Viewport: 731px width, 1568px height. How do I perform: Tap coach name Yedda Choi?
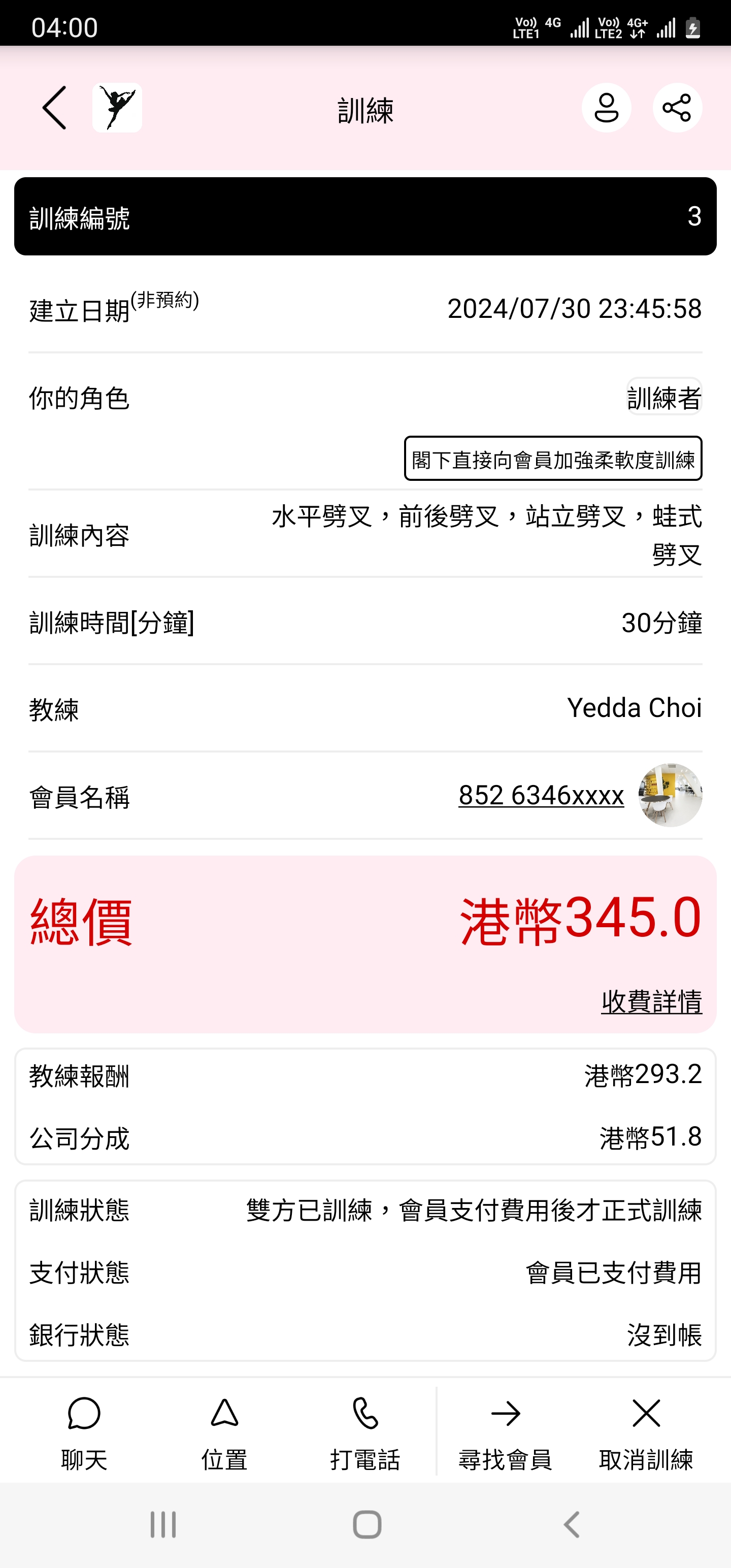[x=634, y=708]
